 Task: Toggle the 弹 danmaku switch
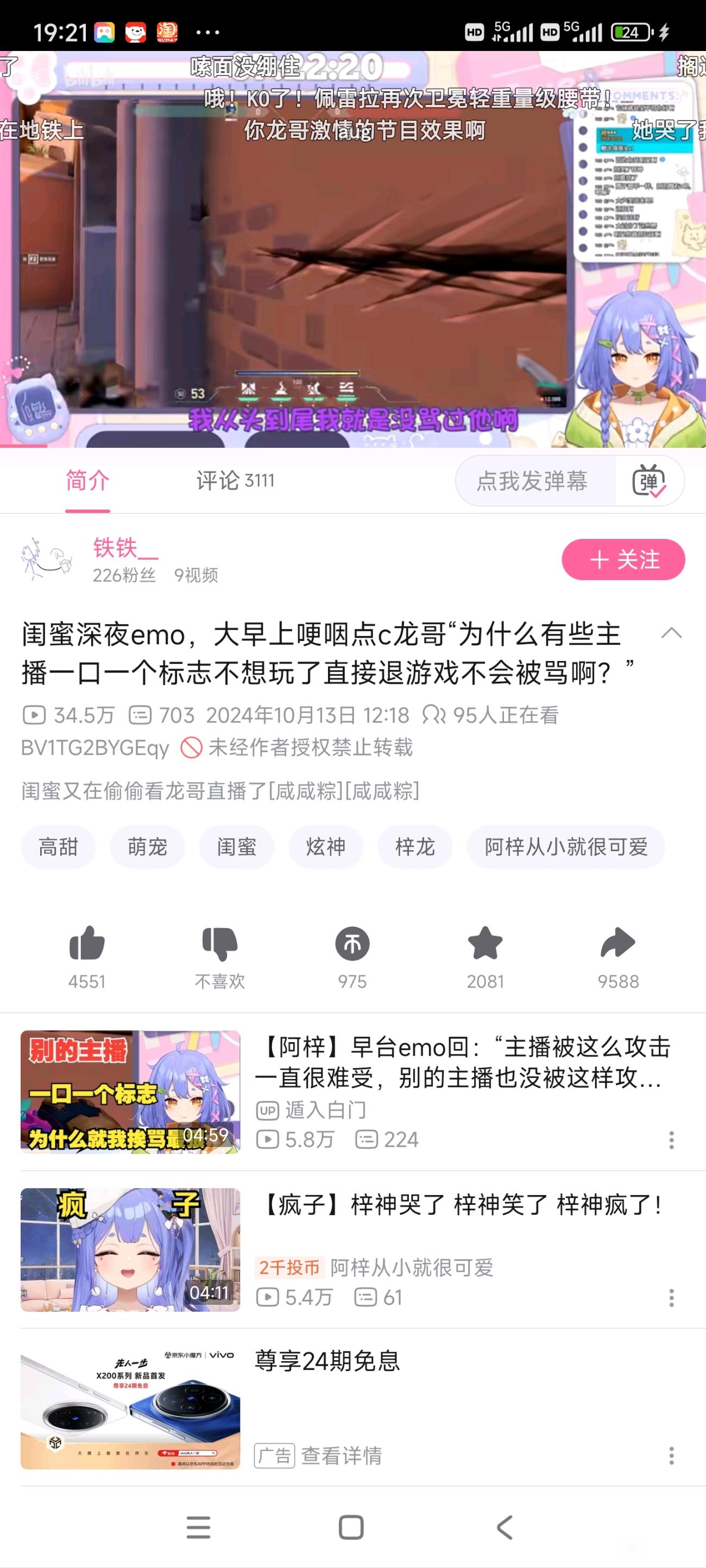tap(649, 481)
